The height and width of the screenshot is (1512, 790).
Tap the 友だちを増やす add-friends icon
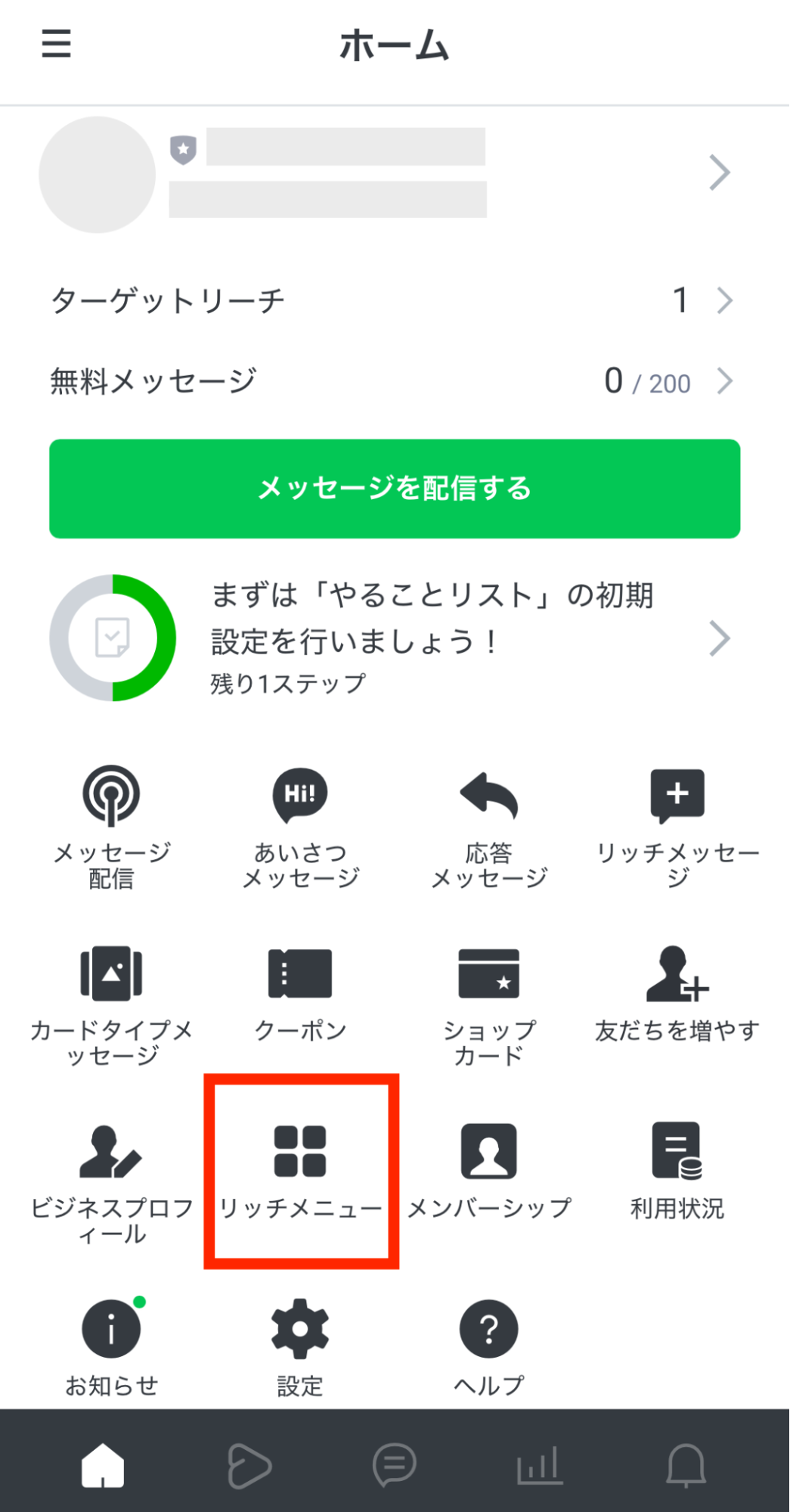[x=677, y=998]
